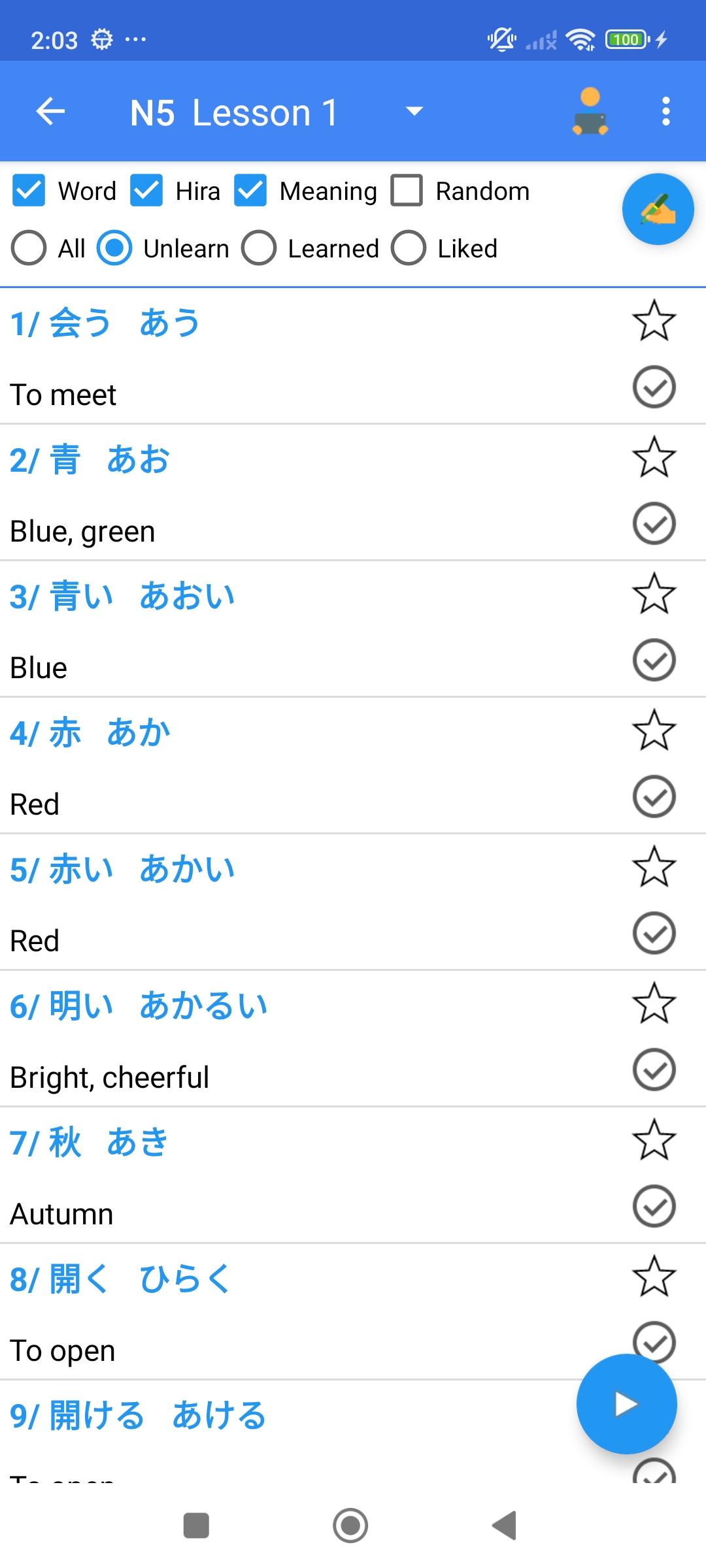
Task: Open the writing practice button
Action: [658, 209]
